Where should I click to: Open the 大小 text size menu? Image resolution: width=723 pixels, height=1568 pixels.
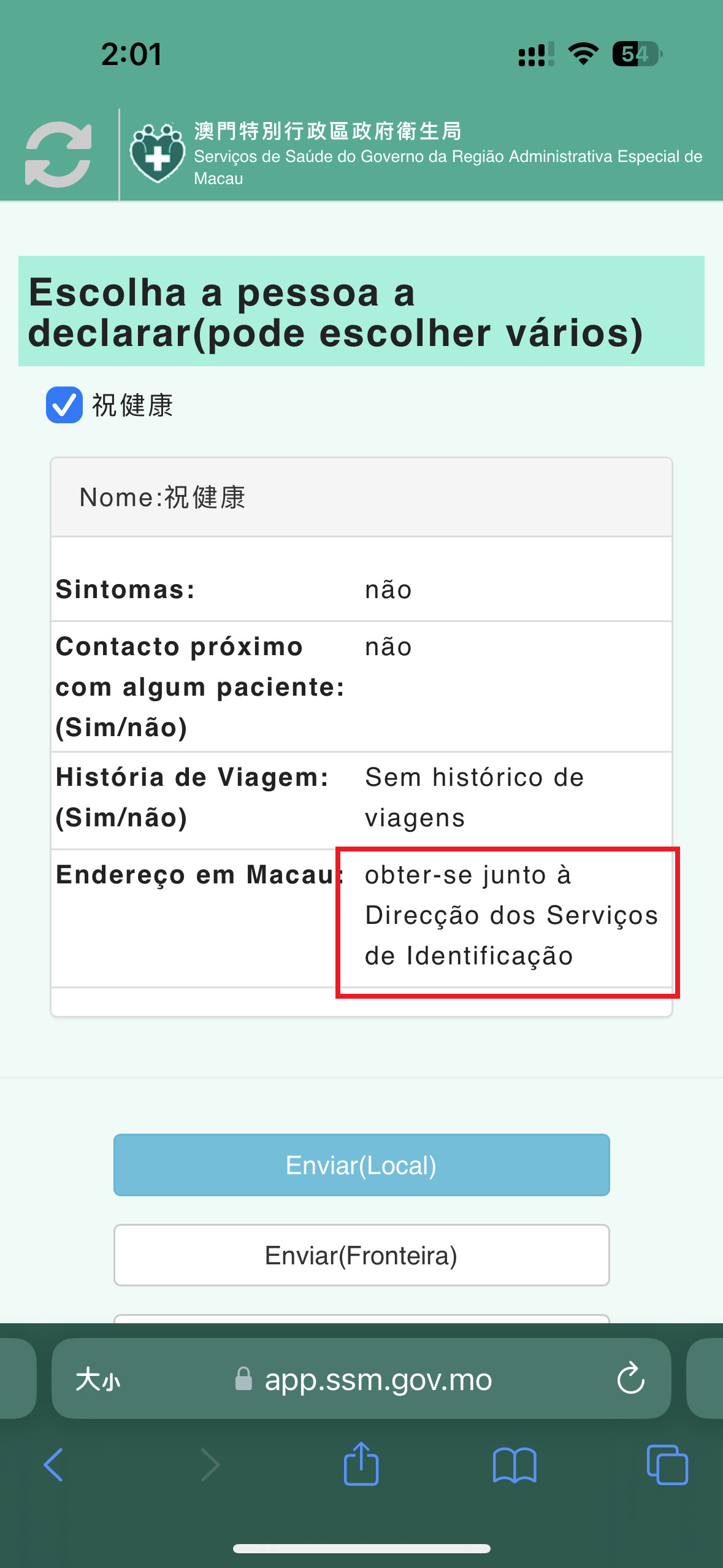pos(98,1380)
